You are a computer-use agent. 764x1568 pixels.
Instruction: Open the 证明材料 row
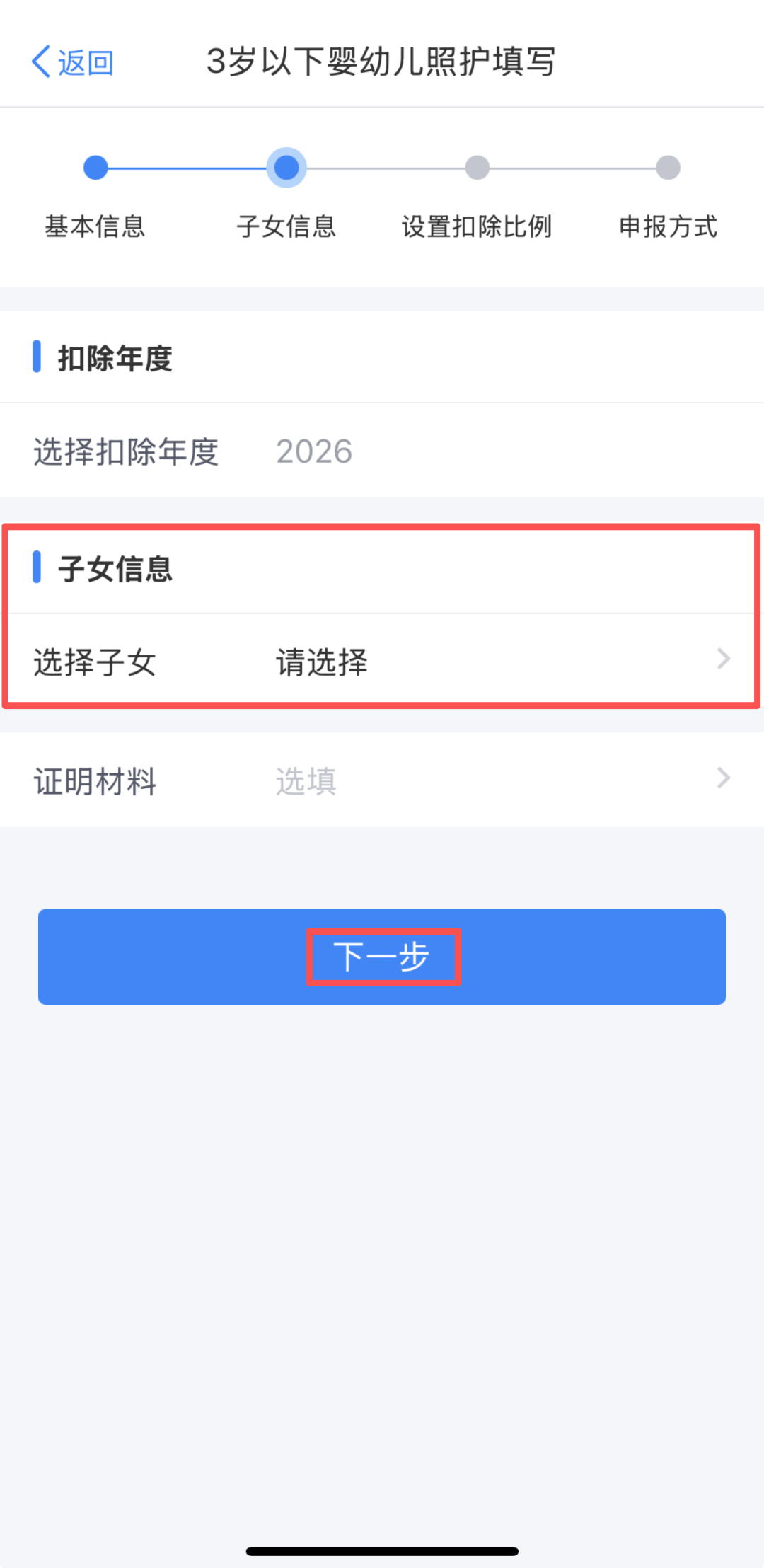[382, 780]
